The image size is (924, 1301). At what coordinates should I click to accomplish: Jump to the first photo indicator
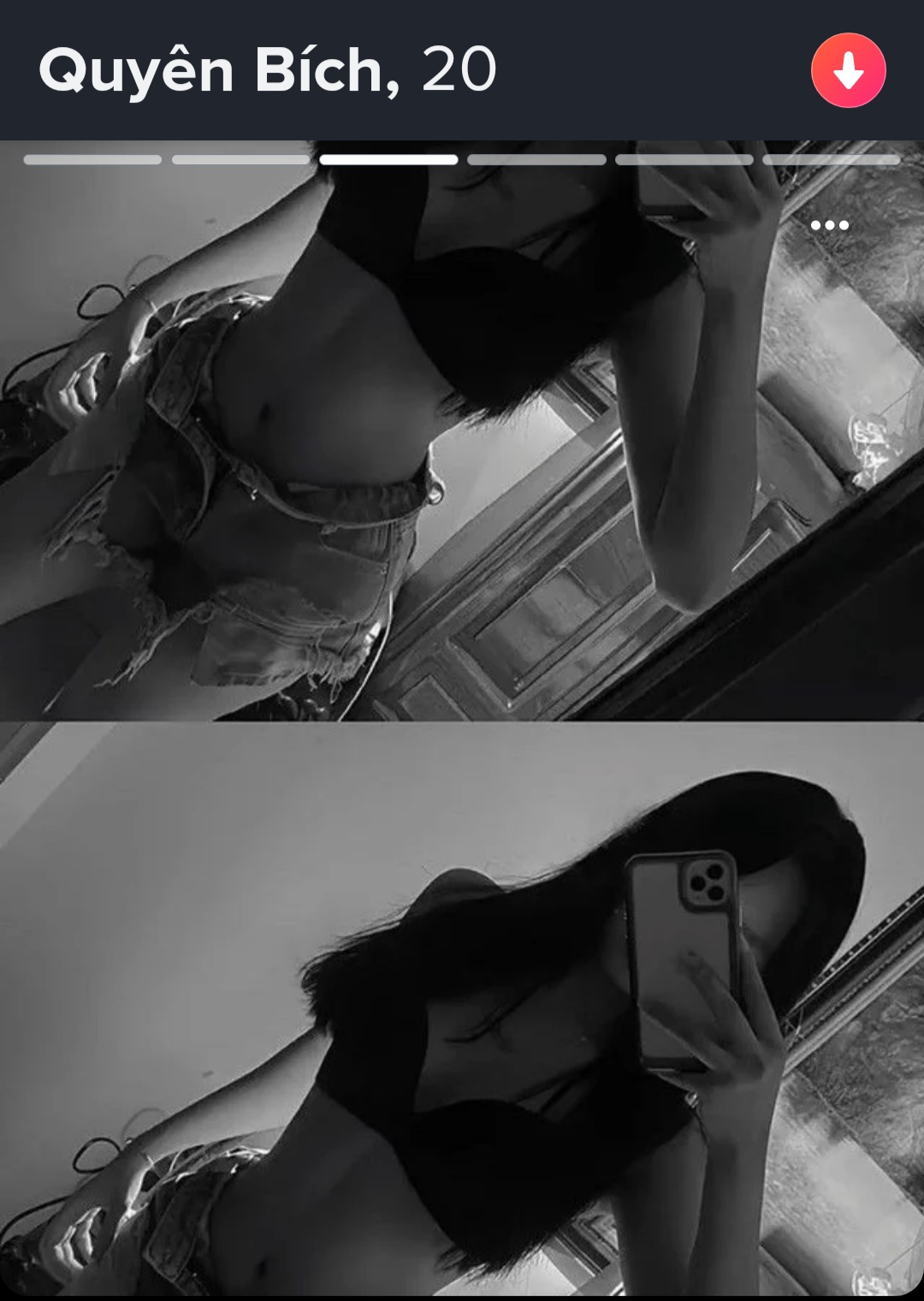coord(92,160)
